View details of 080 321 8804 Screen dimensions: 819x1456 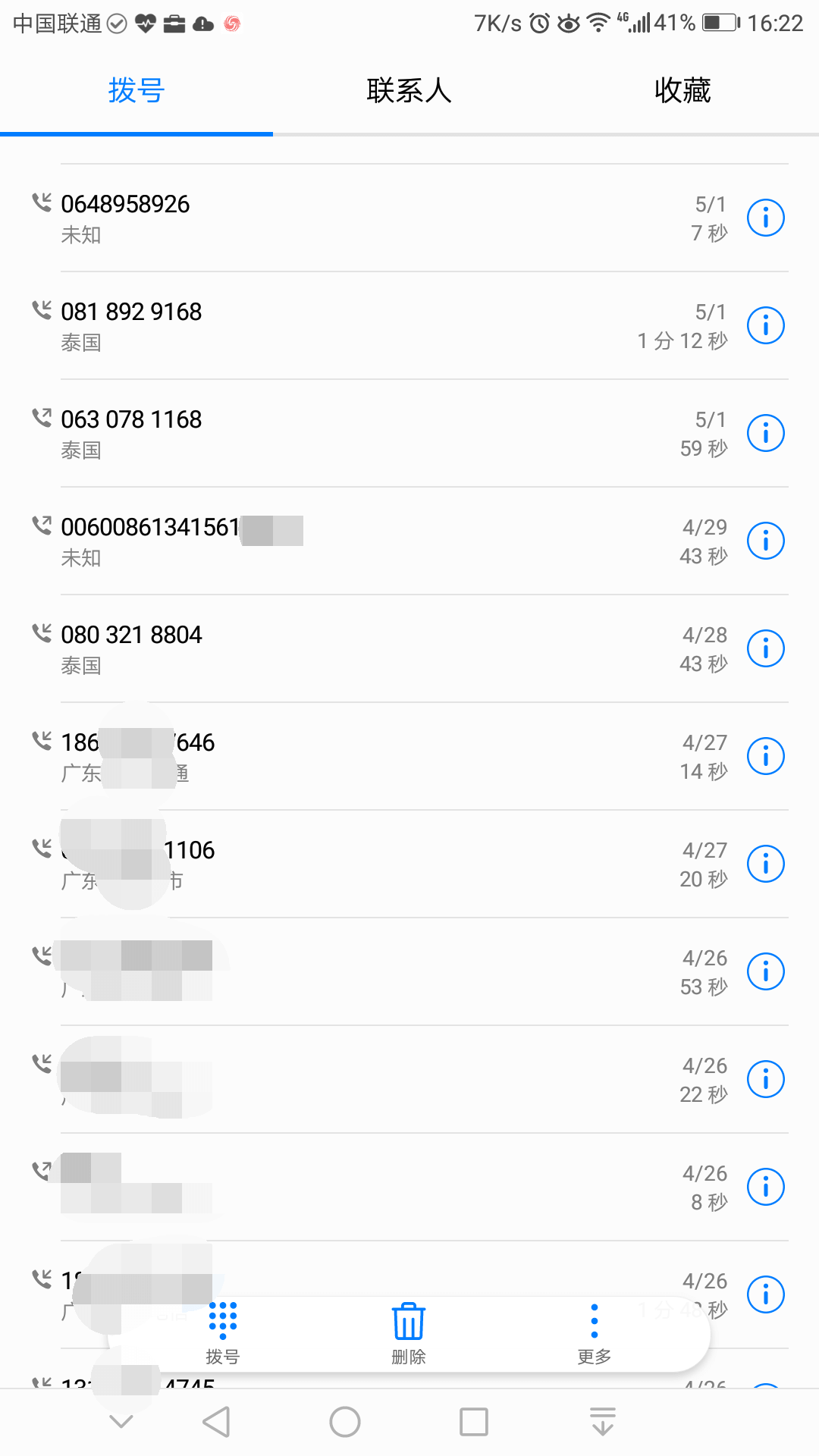pyautogui.click(x=766, y=648)
